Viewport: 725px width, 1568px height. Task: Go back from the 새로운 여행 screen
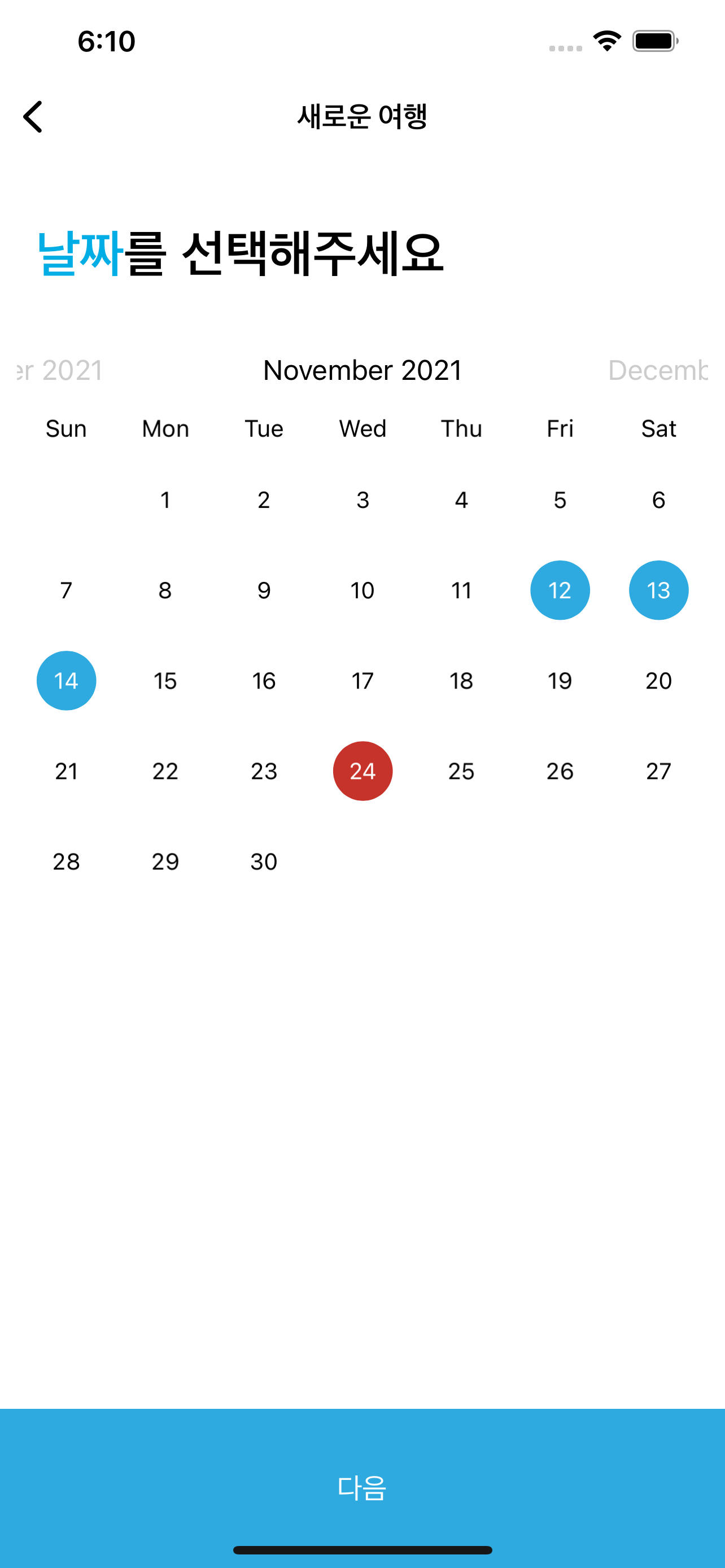[x=33, y=116]
